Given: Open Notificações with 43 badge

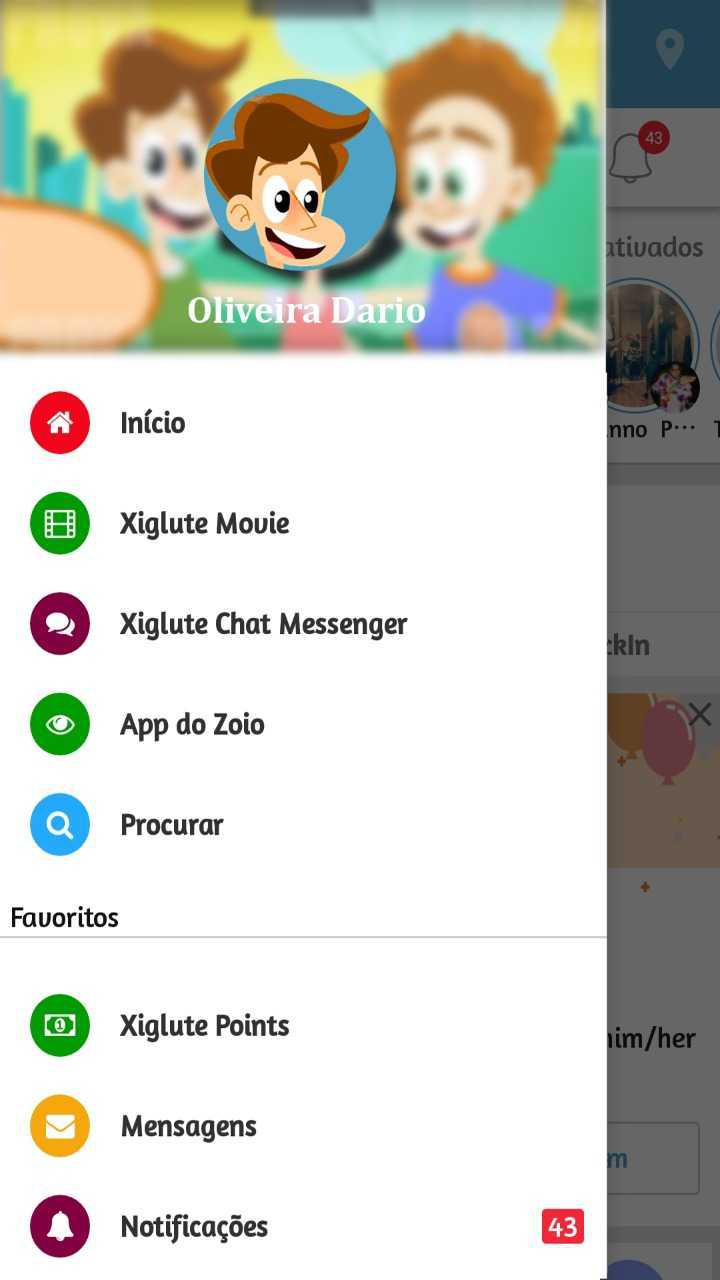Looking at the screenshot, I should [x=194, y=1227].
